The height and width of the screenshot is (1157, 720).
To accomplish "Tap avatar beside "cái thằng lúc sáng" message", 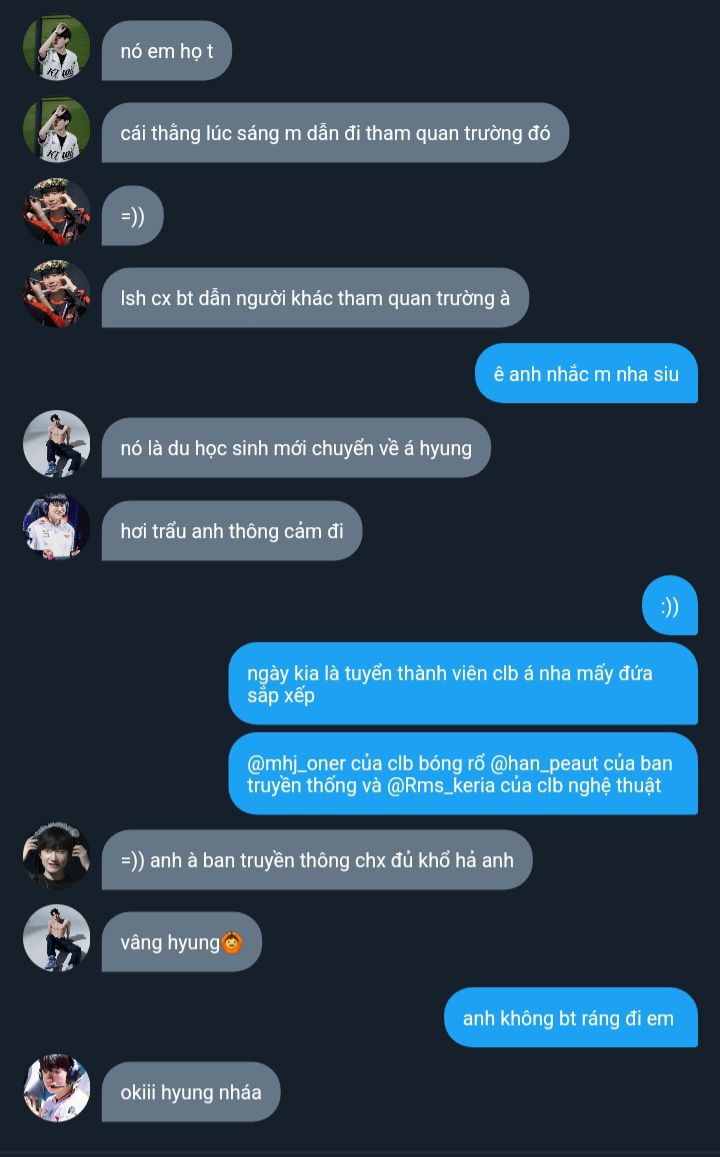I will (57, 130).
